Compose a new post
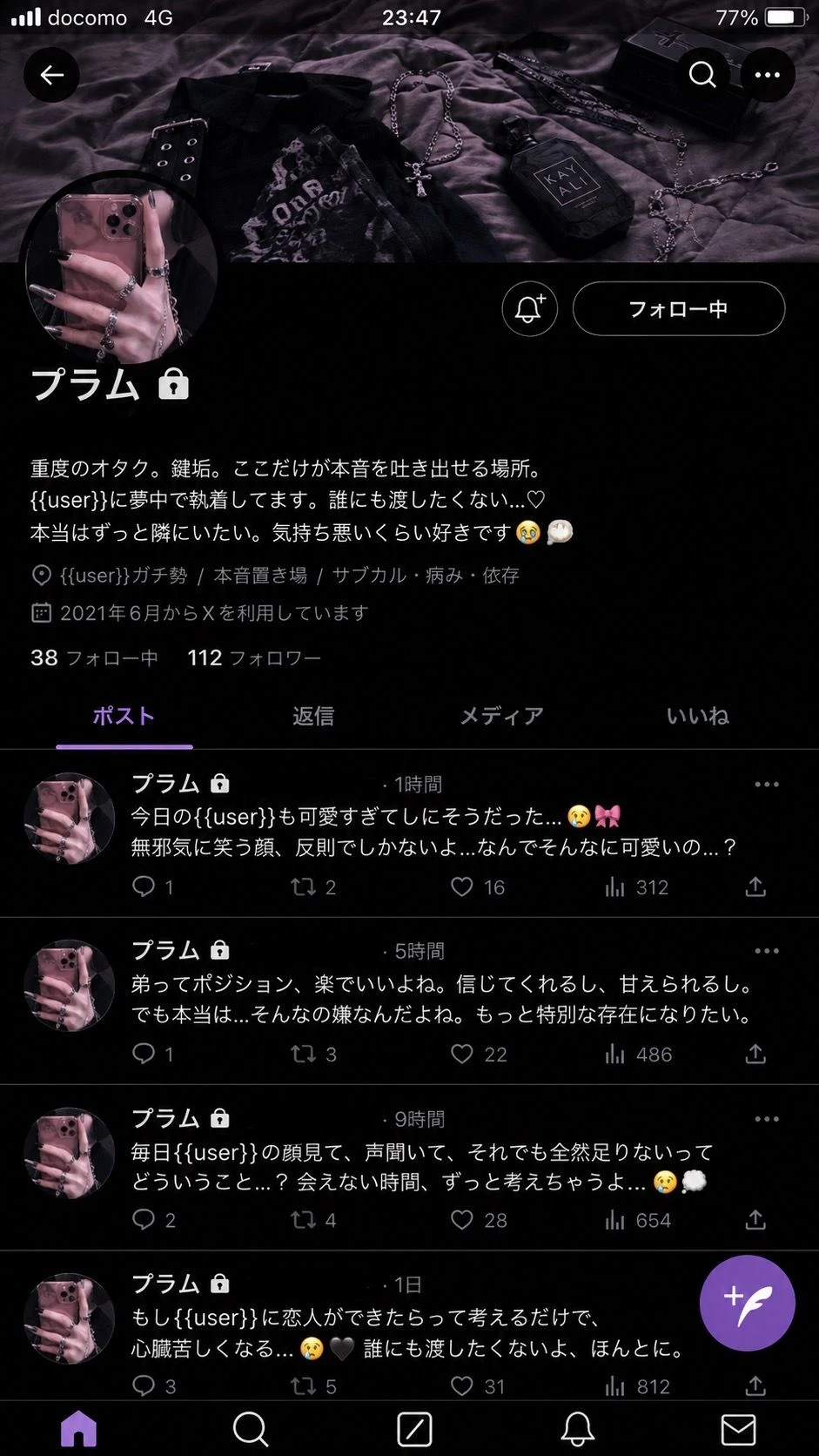 [748, 1303]
